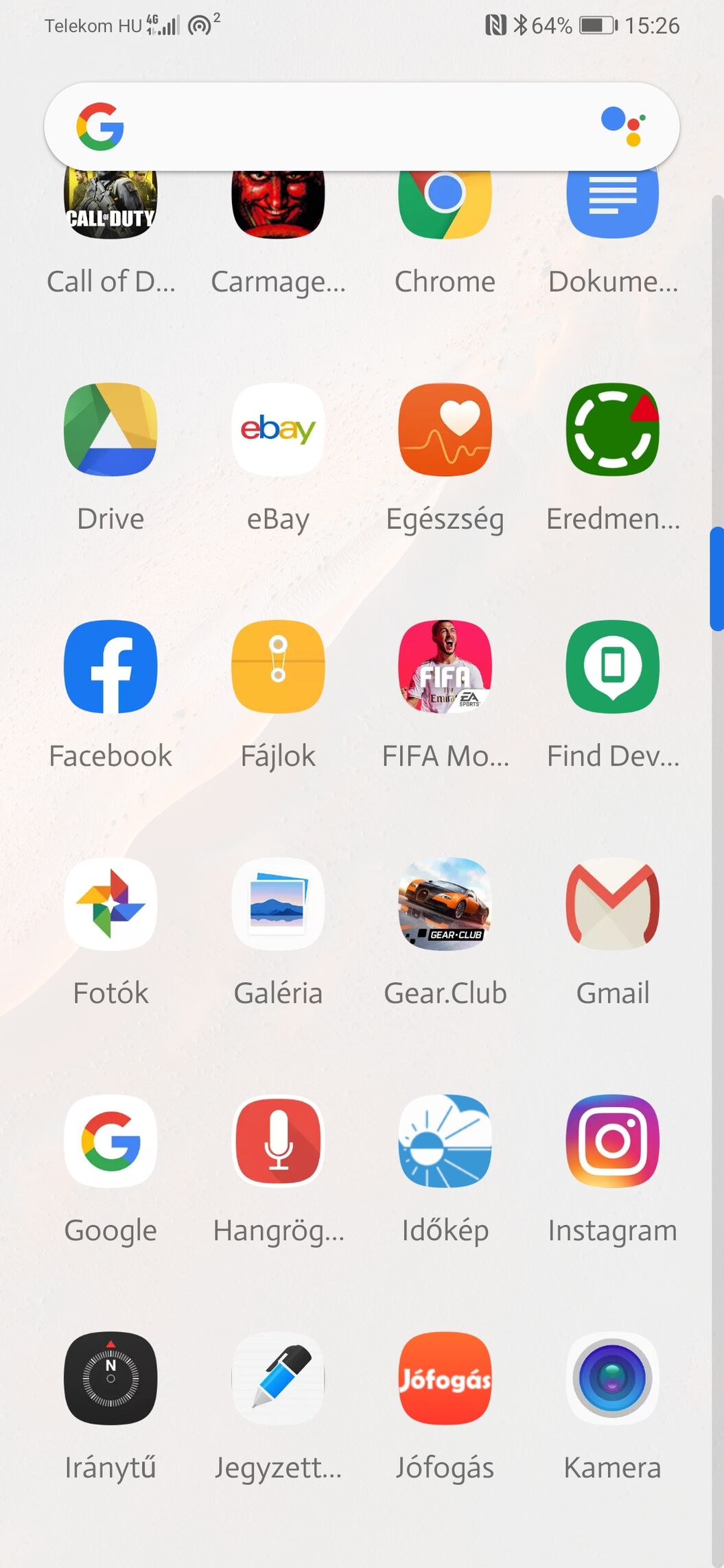Open the Hangrögzítő voice recorder
The width and height of the screenshot is (724, 1568).
click(278, 1141)
